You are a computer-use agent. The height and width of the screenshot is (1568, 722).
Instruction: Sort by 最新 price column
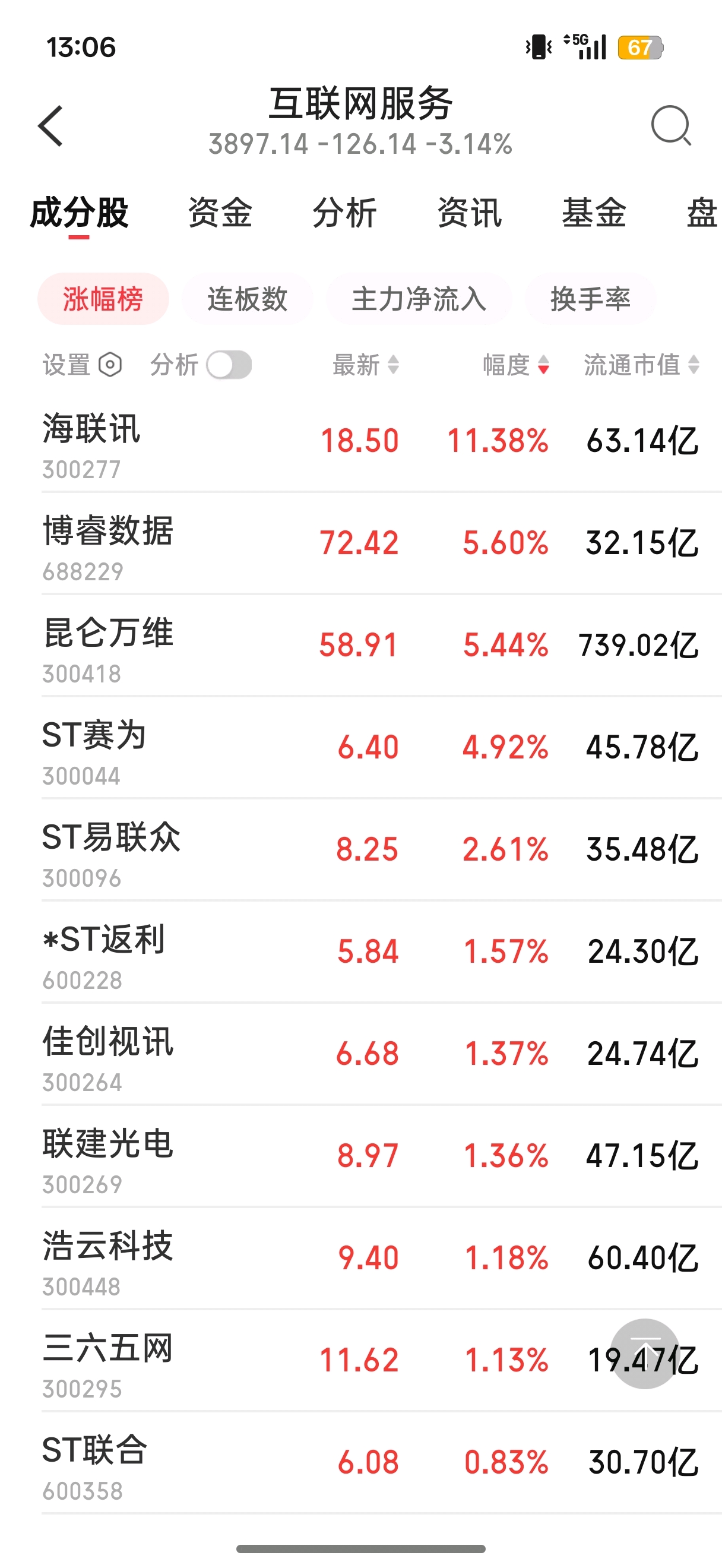pyautogui.click(x=366, y=365)
